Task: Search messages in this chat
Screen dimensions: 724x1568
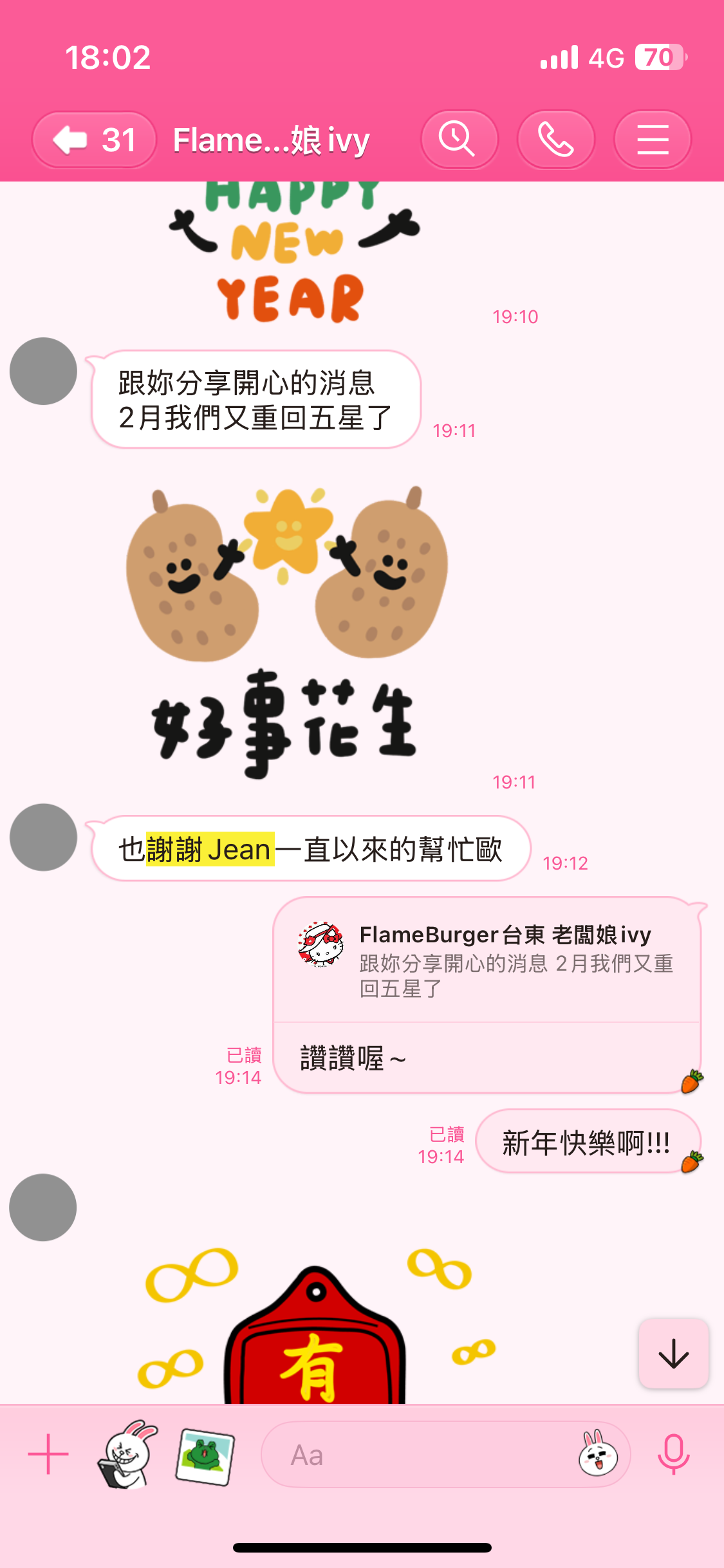Action: (459, 140)
